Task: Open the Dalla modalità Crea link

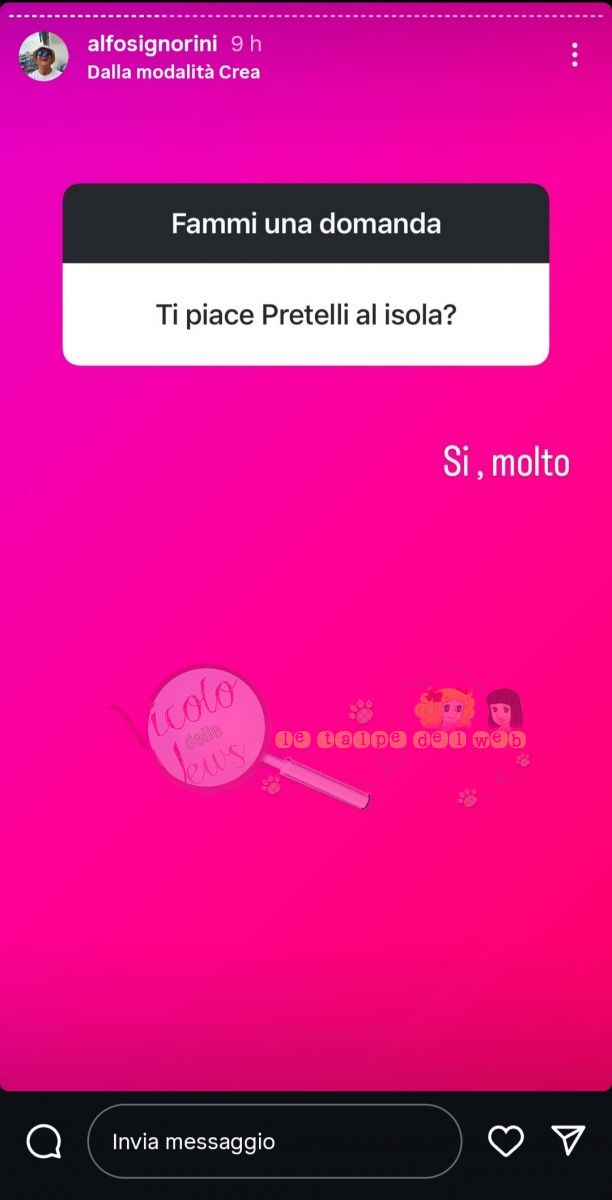Action: click(x=173, y=72)
